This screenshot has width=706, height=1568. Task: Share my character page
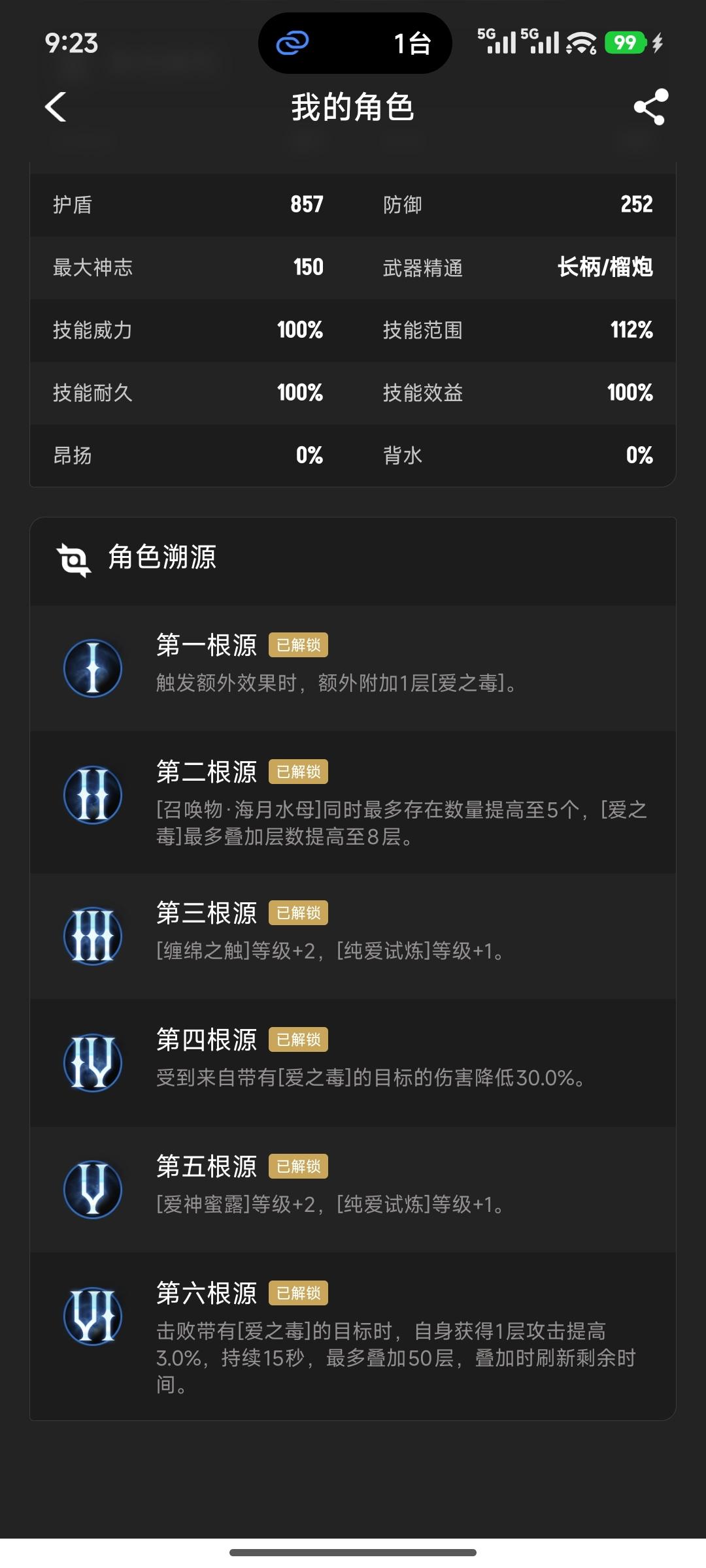coord(650,106)
